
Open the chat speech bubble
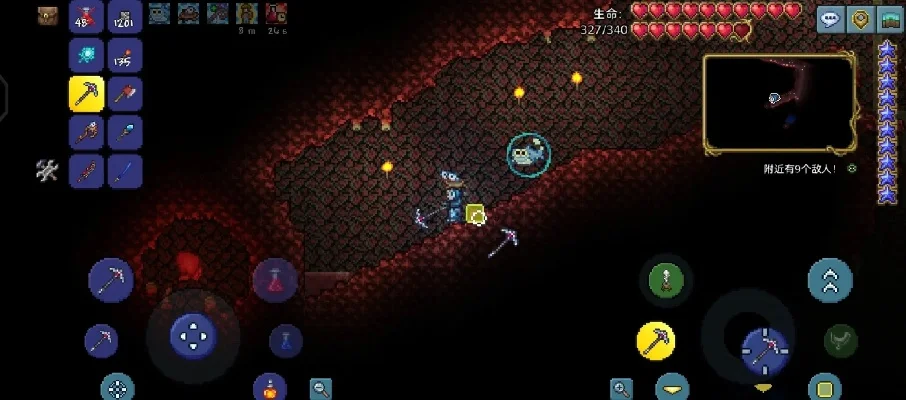pos(829,18)
